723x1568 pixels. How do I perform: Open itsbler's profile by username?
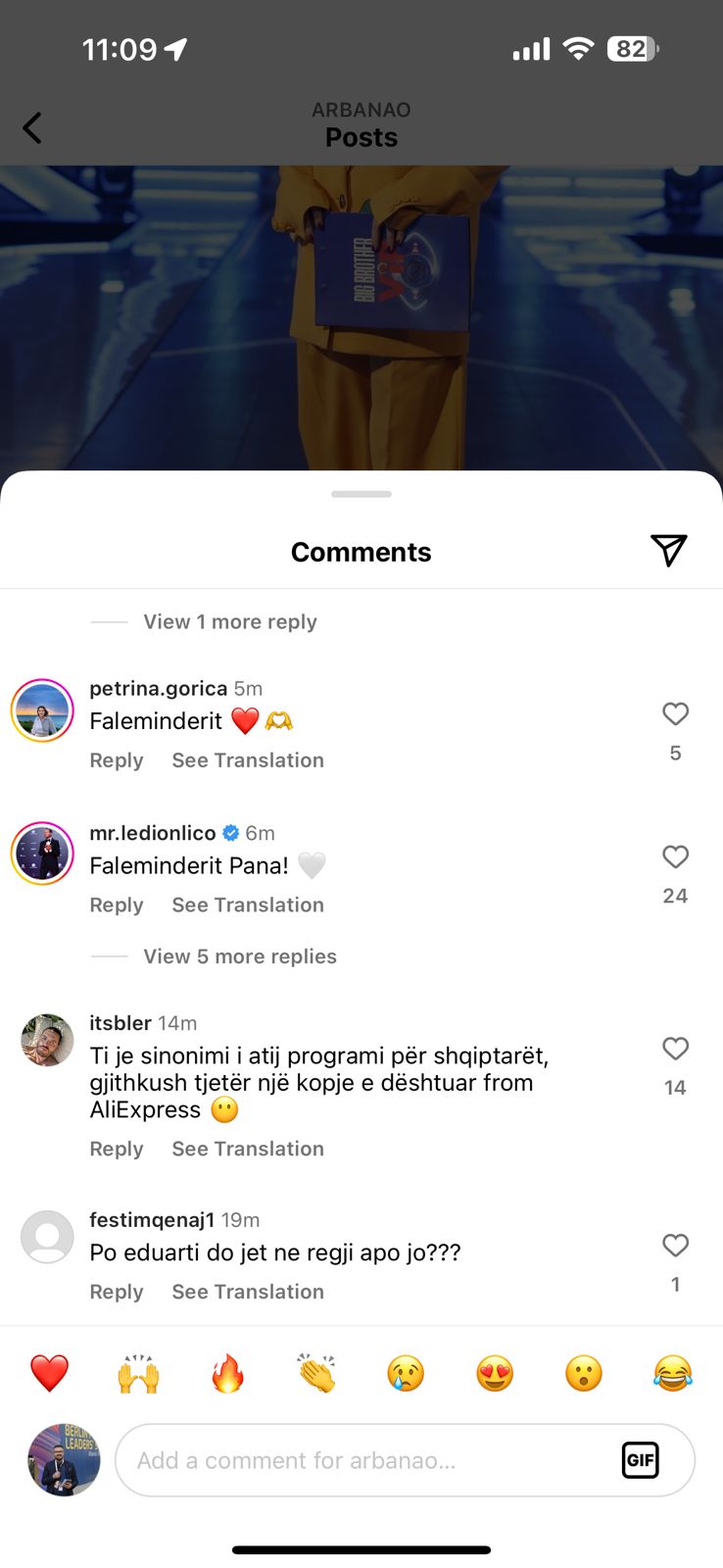pos(120,1023)
